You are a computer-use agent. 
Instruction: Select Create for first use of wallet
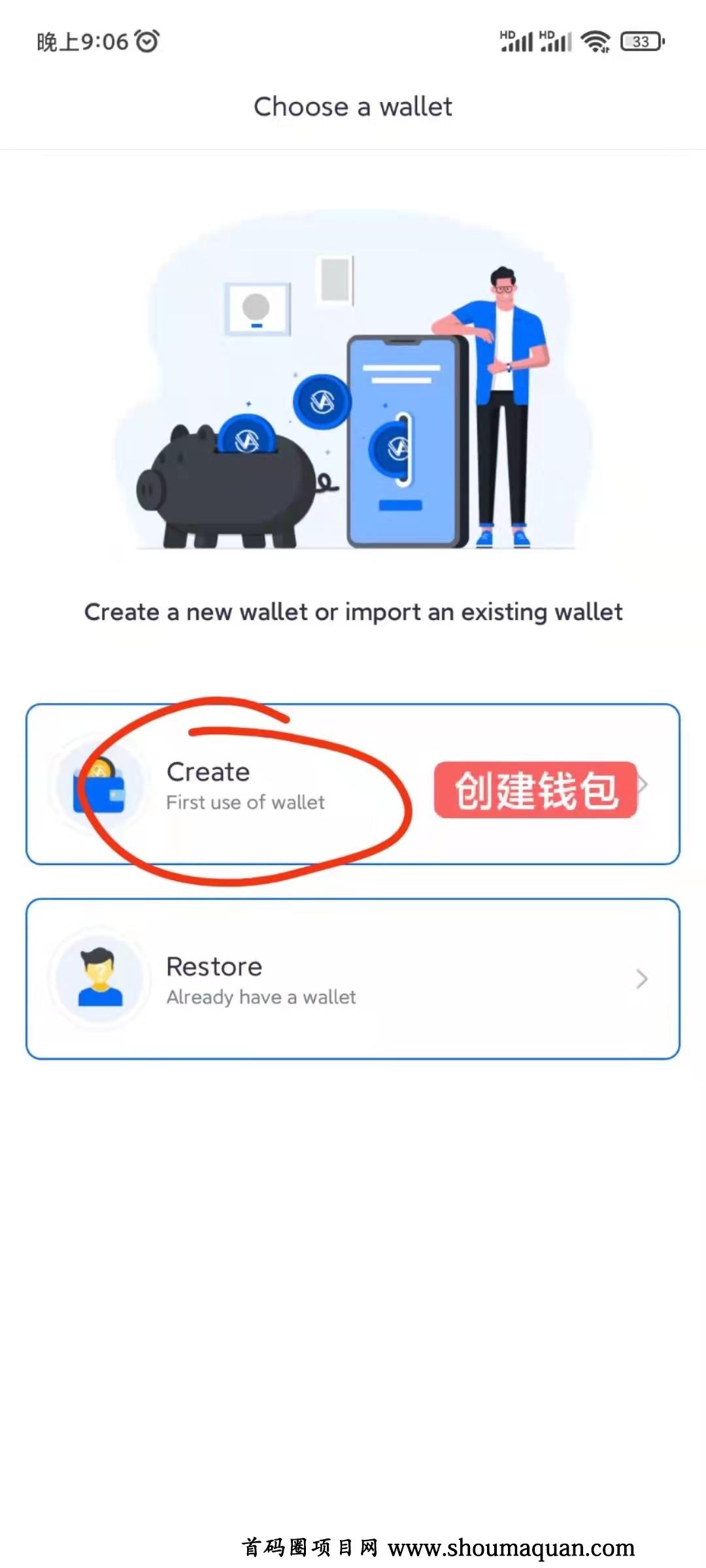click(353, 784)
